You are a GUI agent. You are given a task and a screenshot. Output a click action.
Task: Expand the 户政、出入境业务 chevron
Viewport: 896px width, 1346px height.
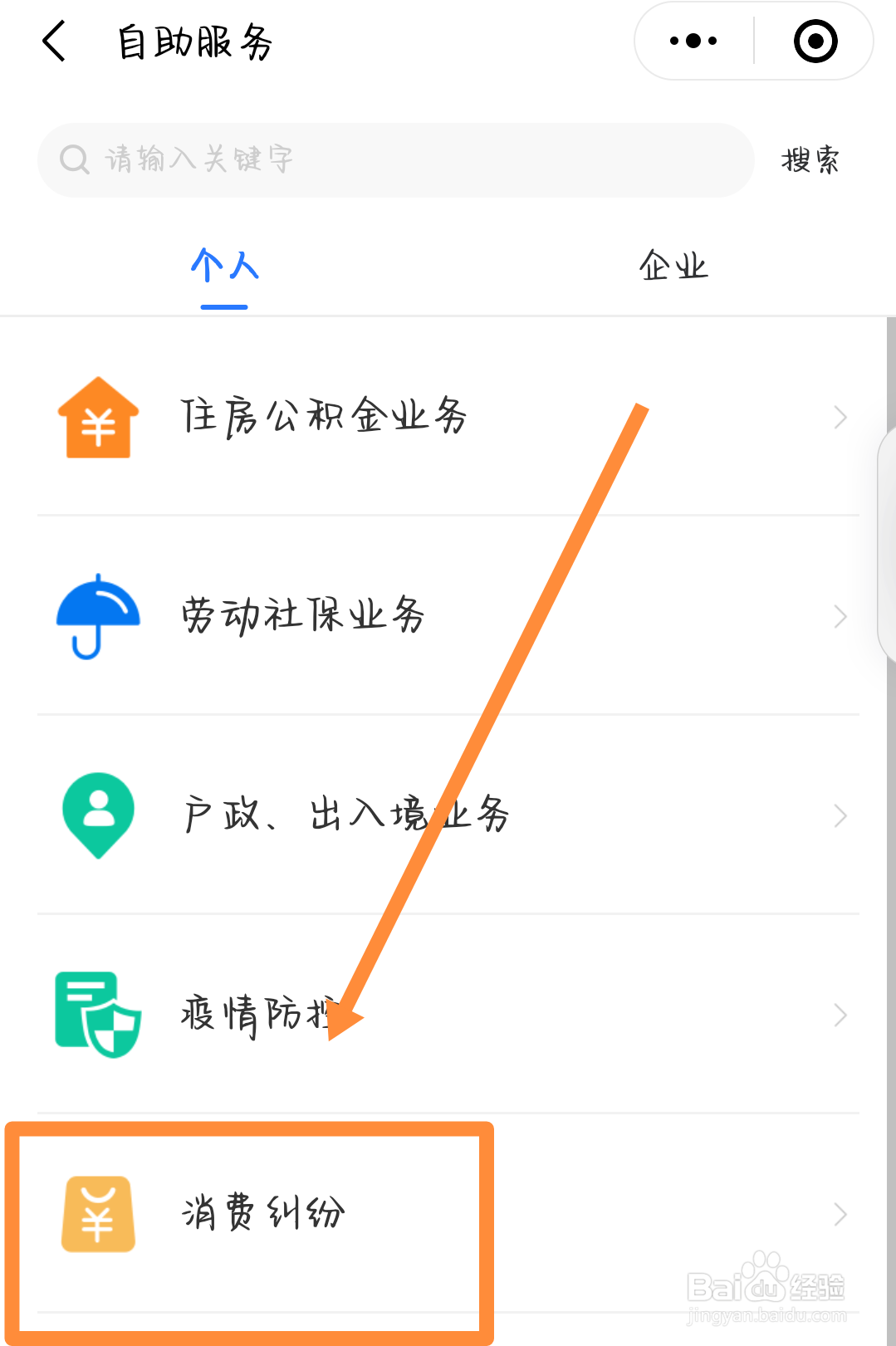click(x=840, y=815)
